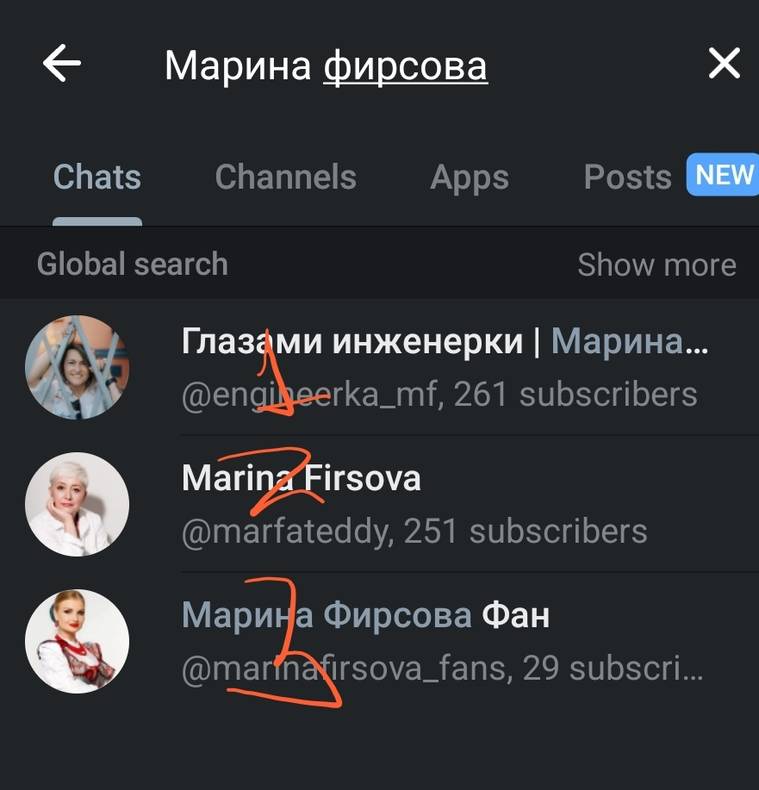The width and height of the screenshot is (759, 790).
Task: Switch to the Channels tab
Action: 285,177
